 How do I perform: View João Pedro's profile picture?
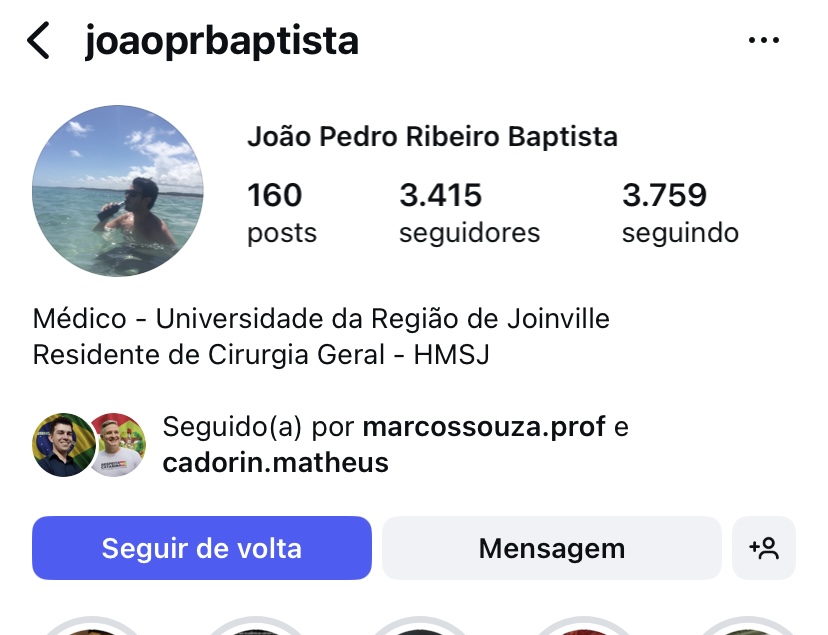tap(118, 190)
